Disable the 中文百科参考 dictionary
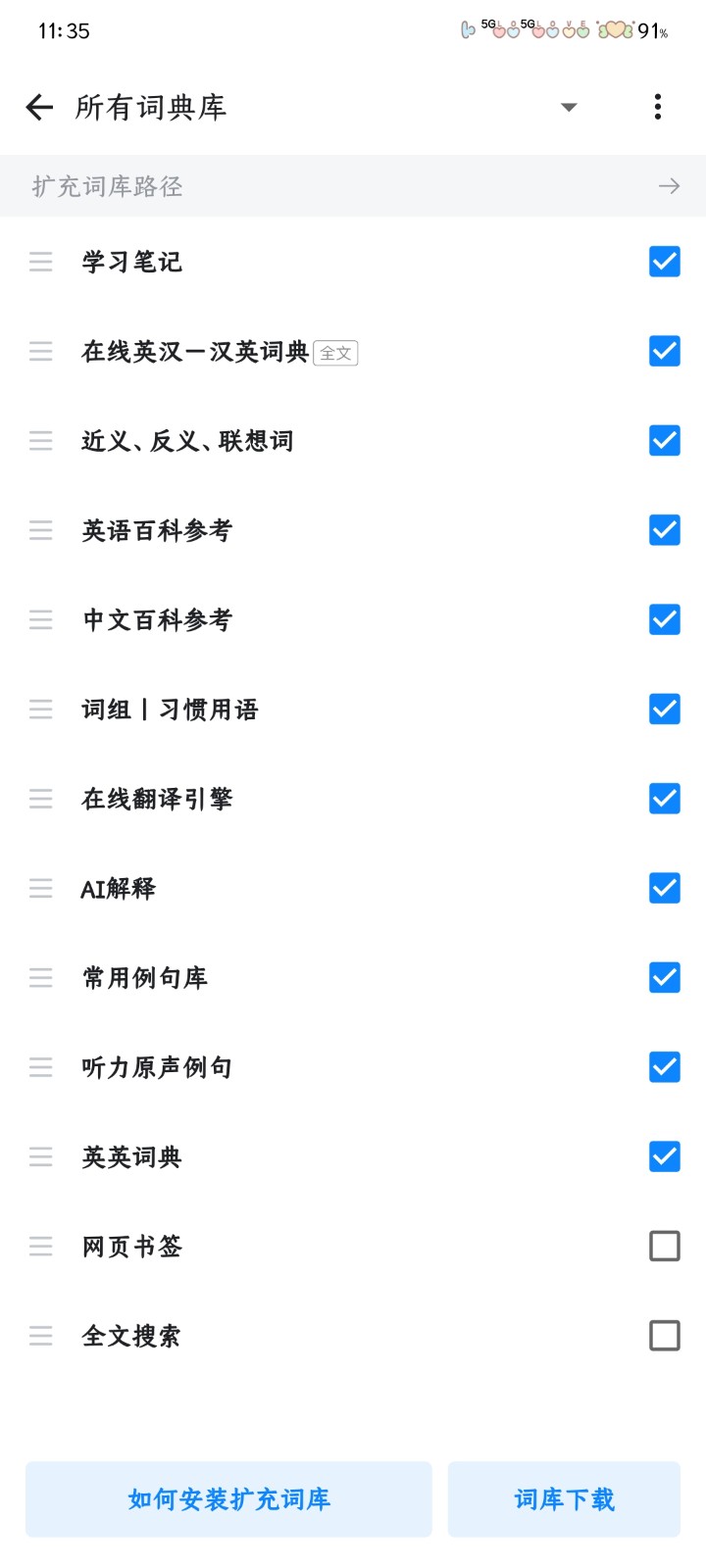 664,619
